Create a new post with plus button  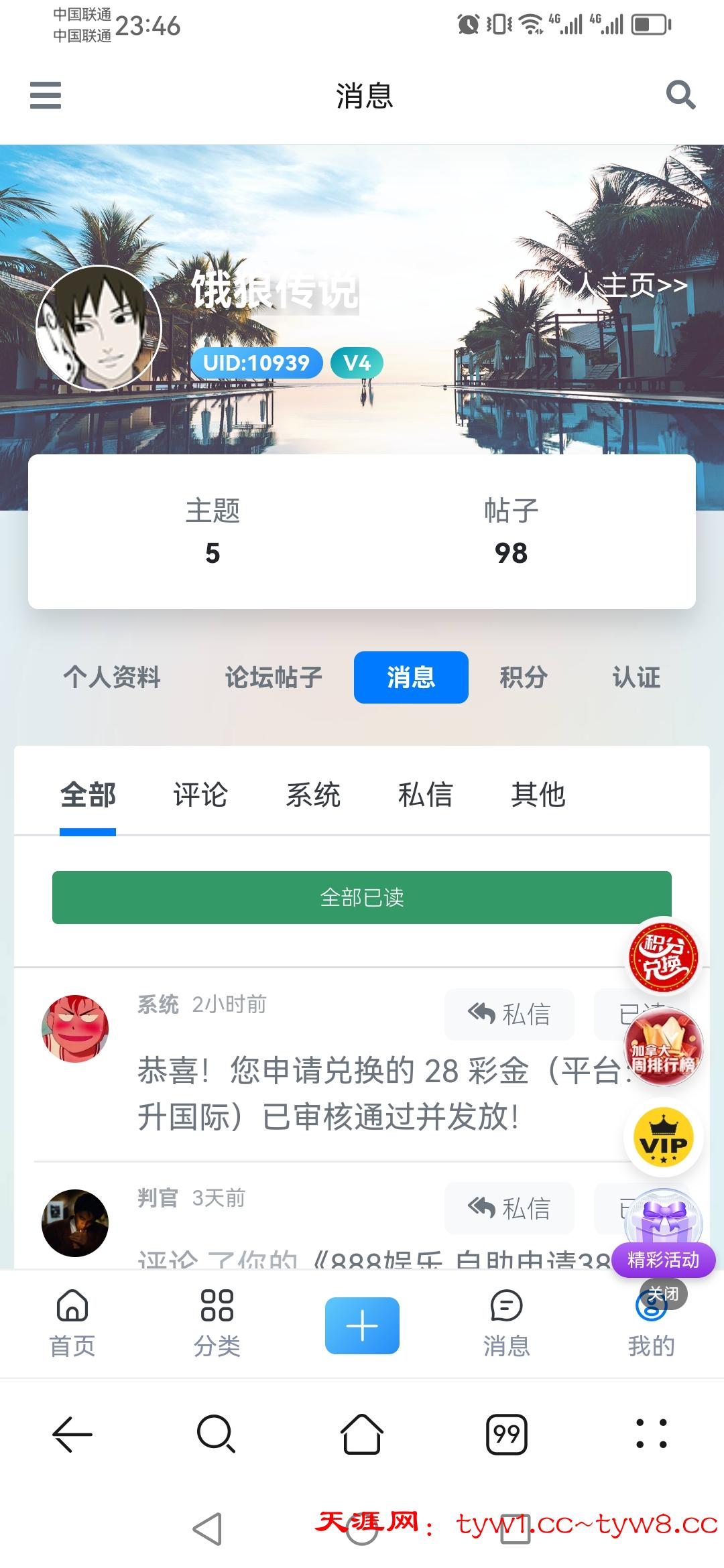click(x=362, y=1325)
